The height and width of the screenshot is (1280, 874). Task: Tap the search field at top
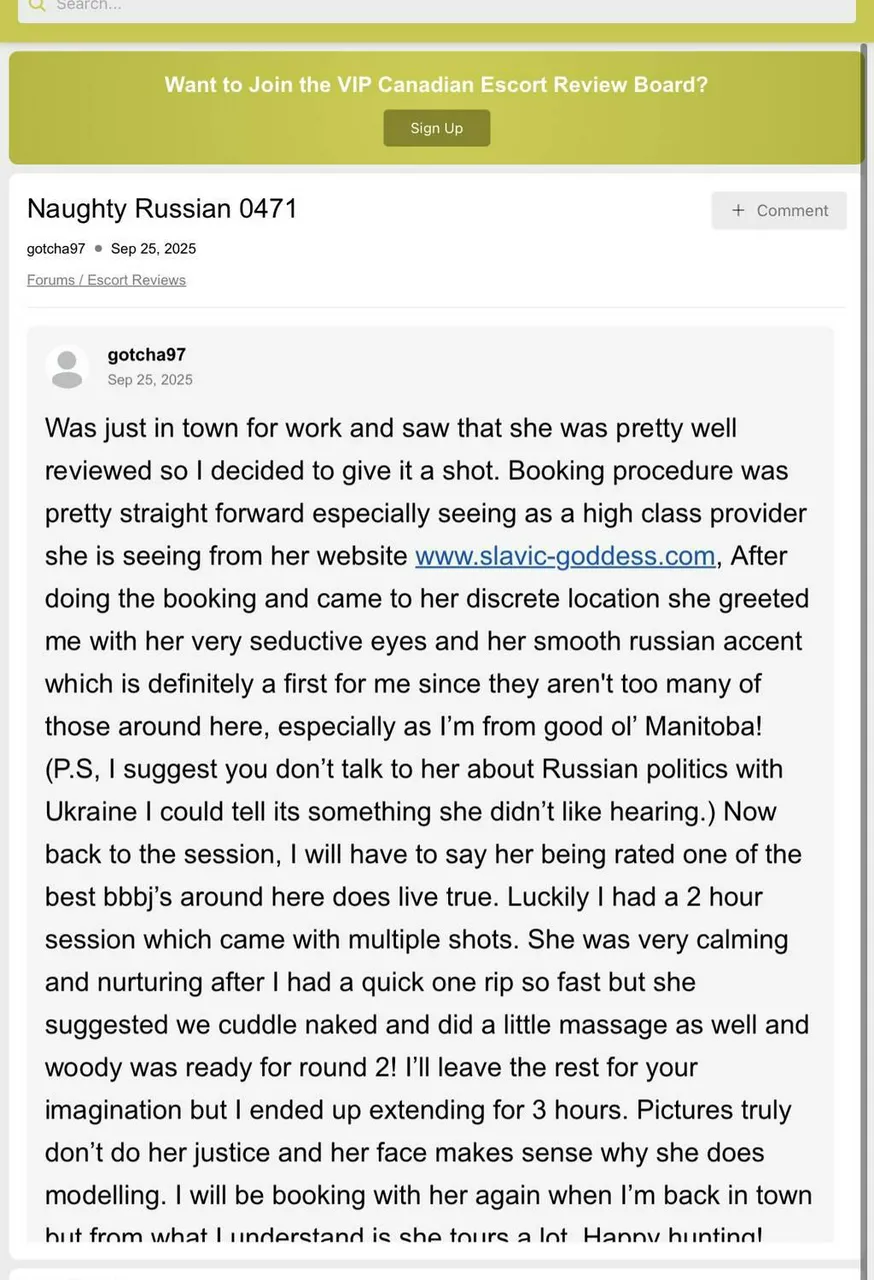pyautogui.click(x=437, y=8)
